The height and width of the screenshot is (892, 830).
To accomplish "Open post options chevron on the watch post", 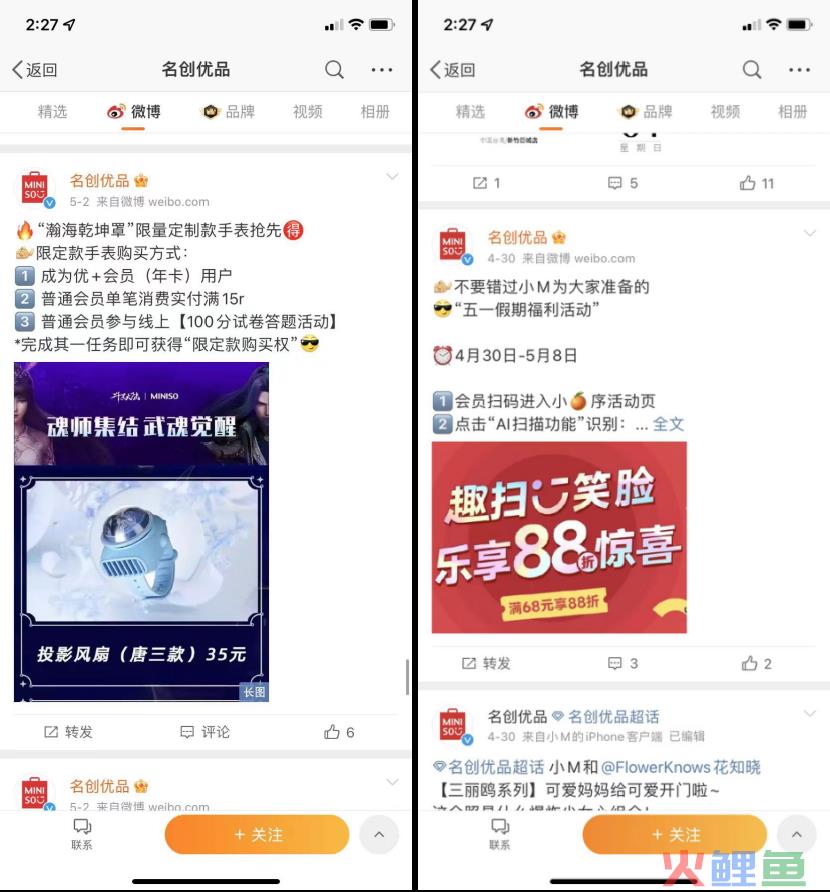I will 392,177.
